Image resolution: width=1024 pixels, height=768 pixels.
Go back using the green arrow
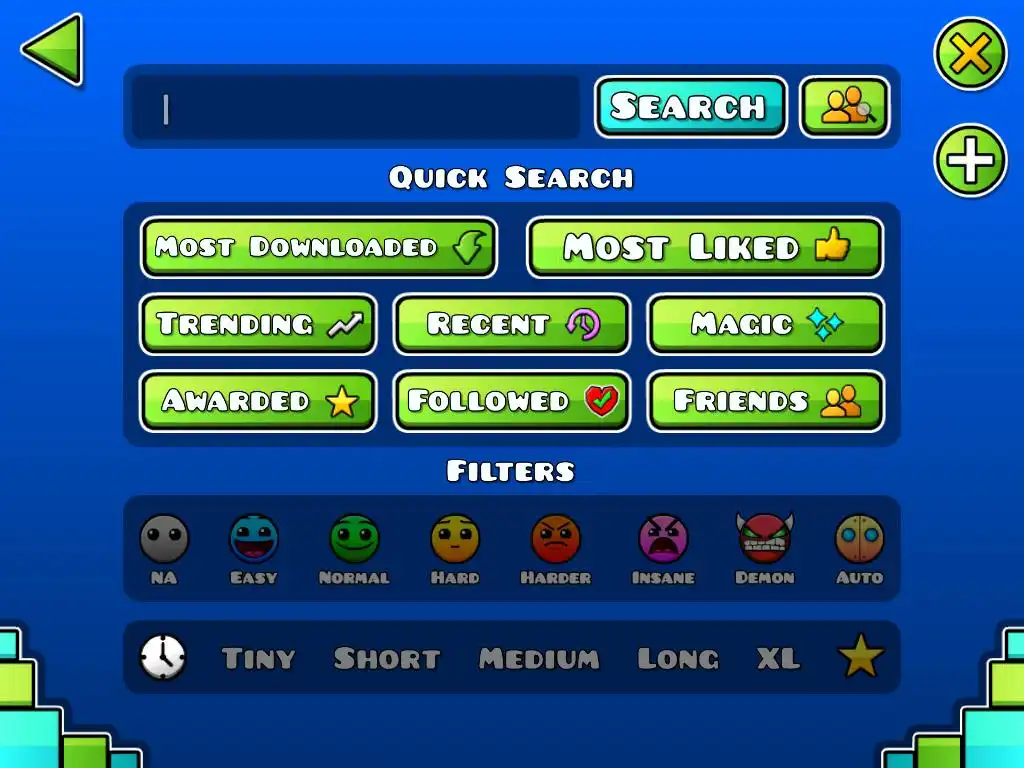[x=52, y=49]
